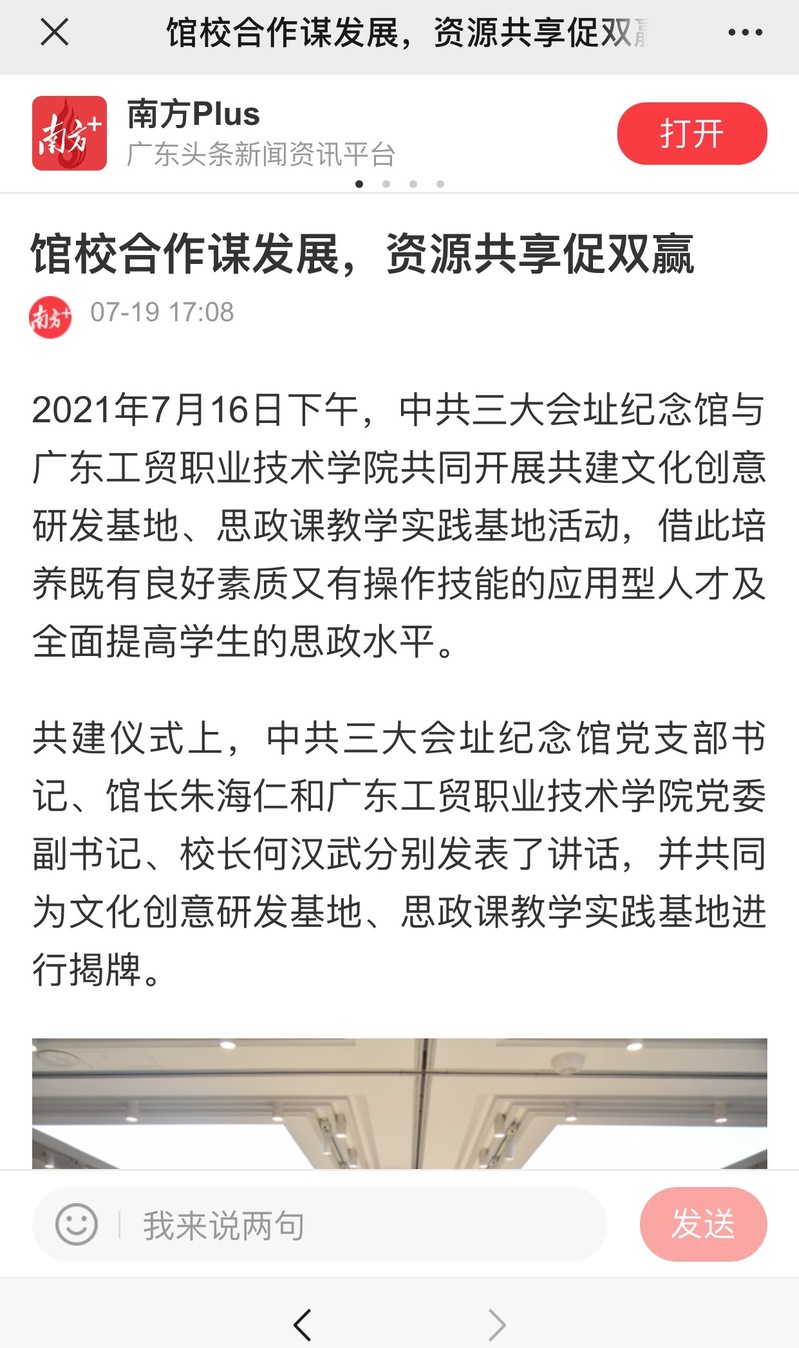The height and width of the screenshot is (1348, 799).
Task: Open the 南方Plus app banner
Action: (x=262, y=133)
